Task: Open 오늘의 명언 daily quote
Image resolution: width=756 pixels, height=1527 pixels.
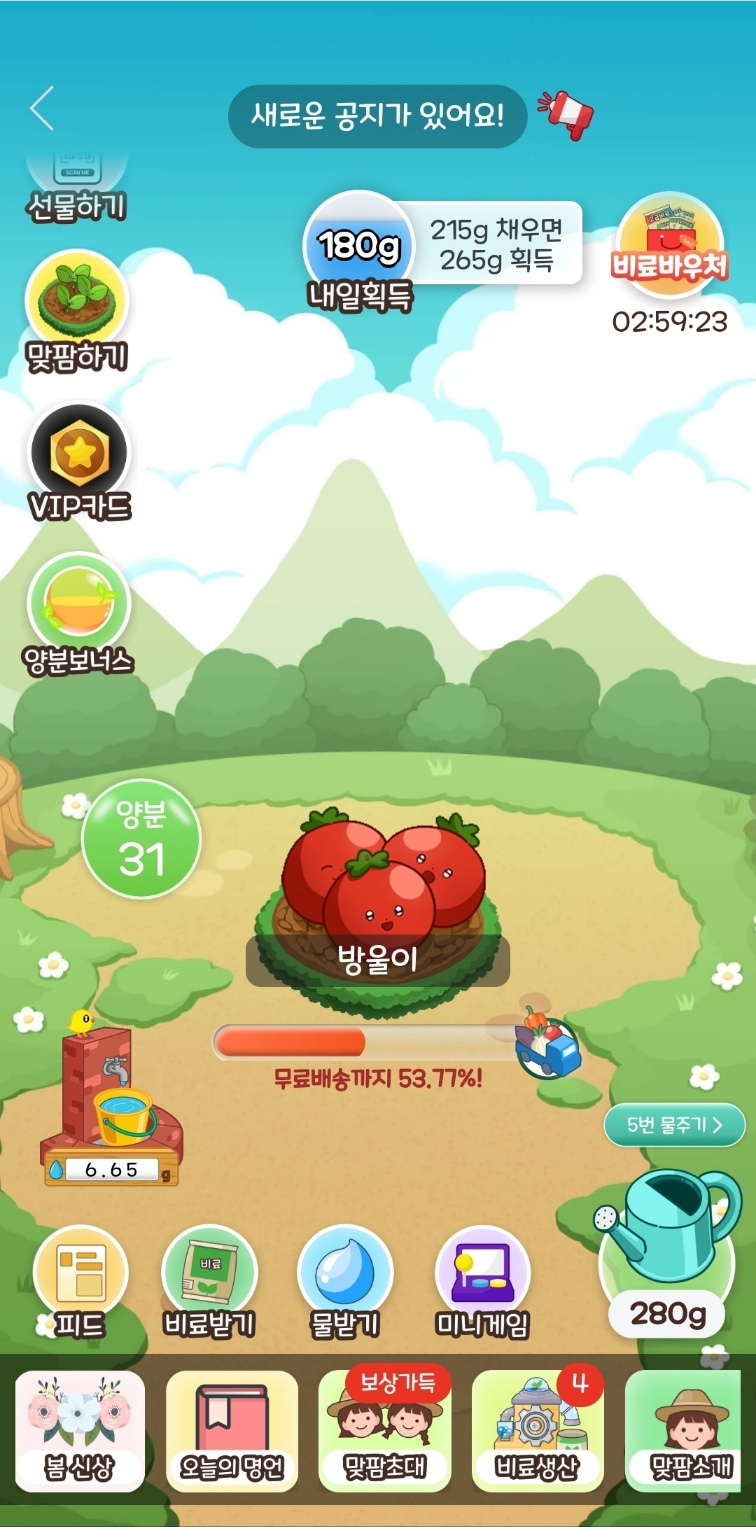Action: click(x=232, y=1430)
